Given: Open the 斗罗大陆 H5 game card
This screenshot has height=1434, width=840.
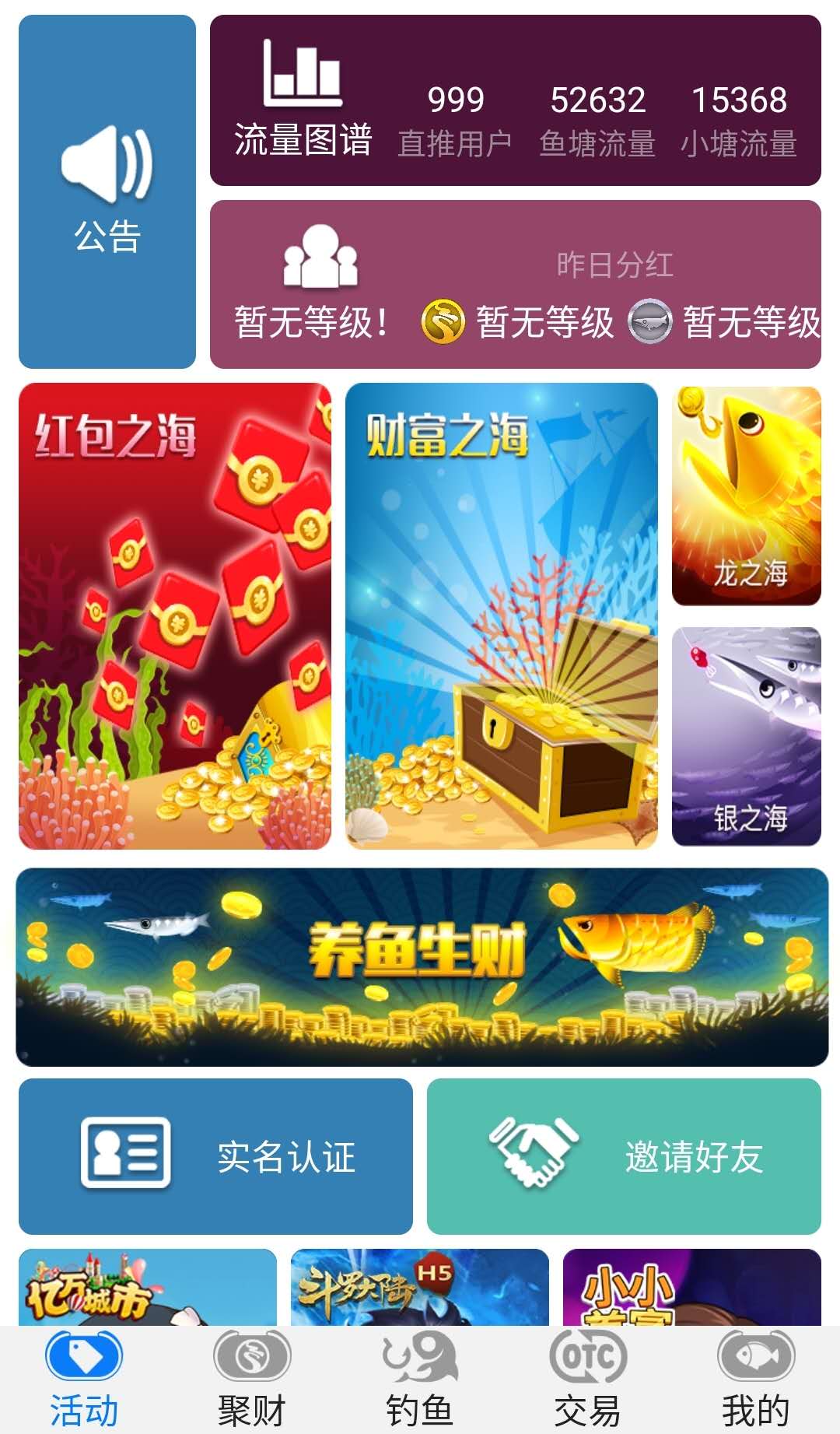Looking at the screenshot, I should [420, 1287].
